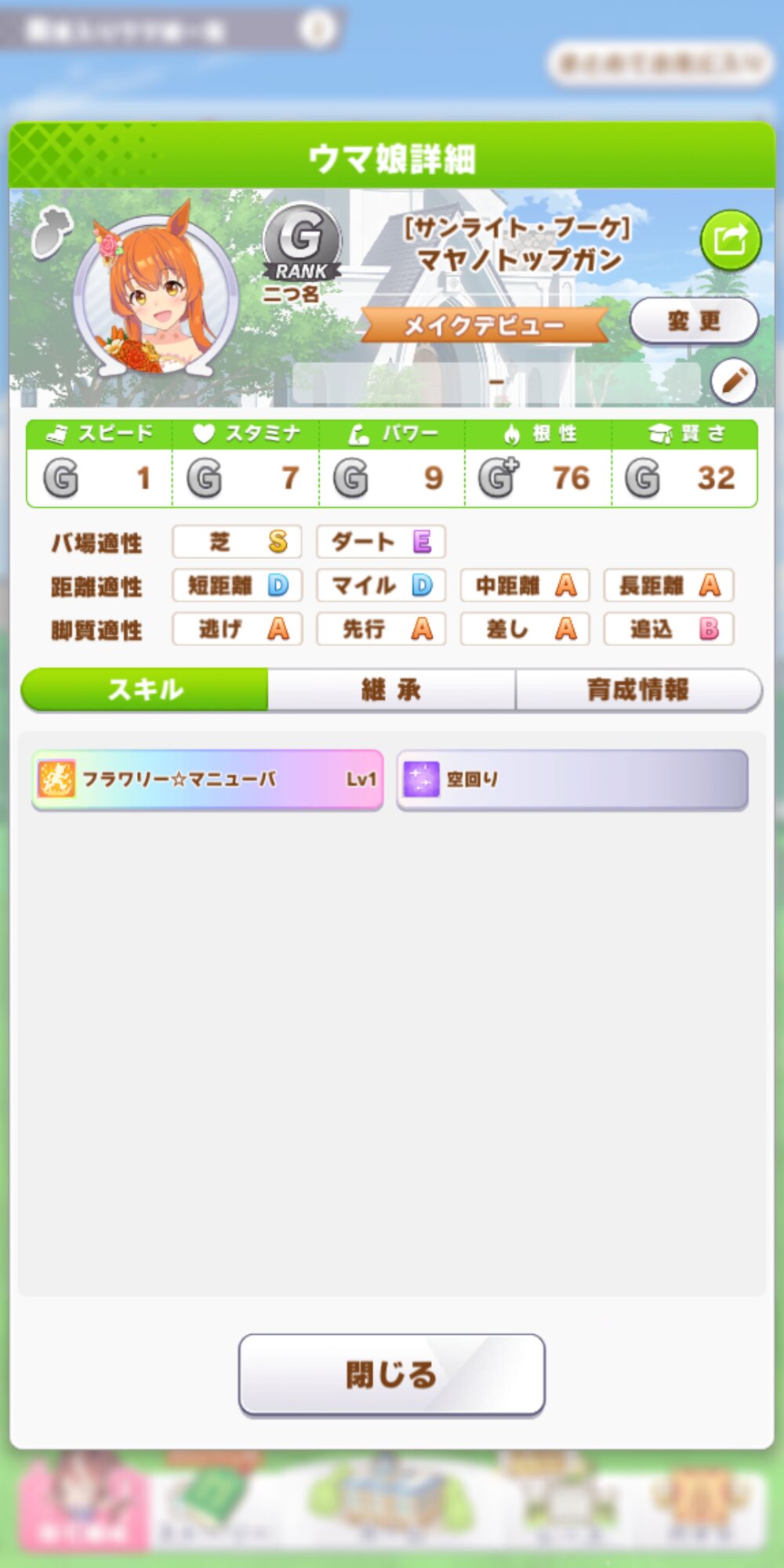The width and height of the screenshot is (784, 1568).
Task: Tap the pencil edit icon
Action: pyautogui.click(x=734, y=382)
